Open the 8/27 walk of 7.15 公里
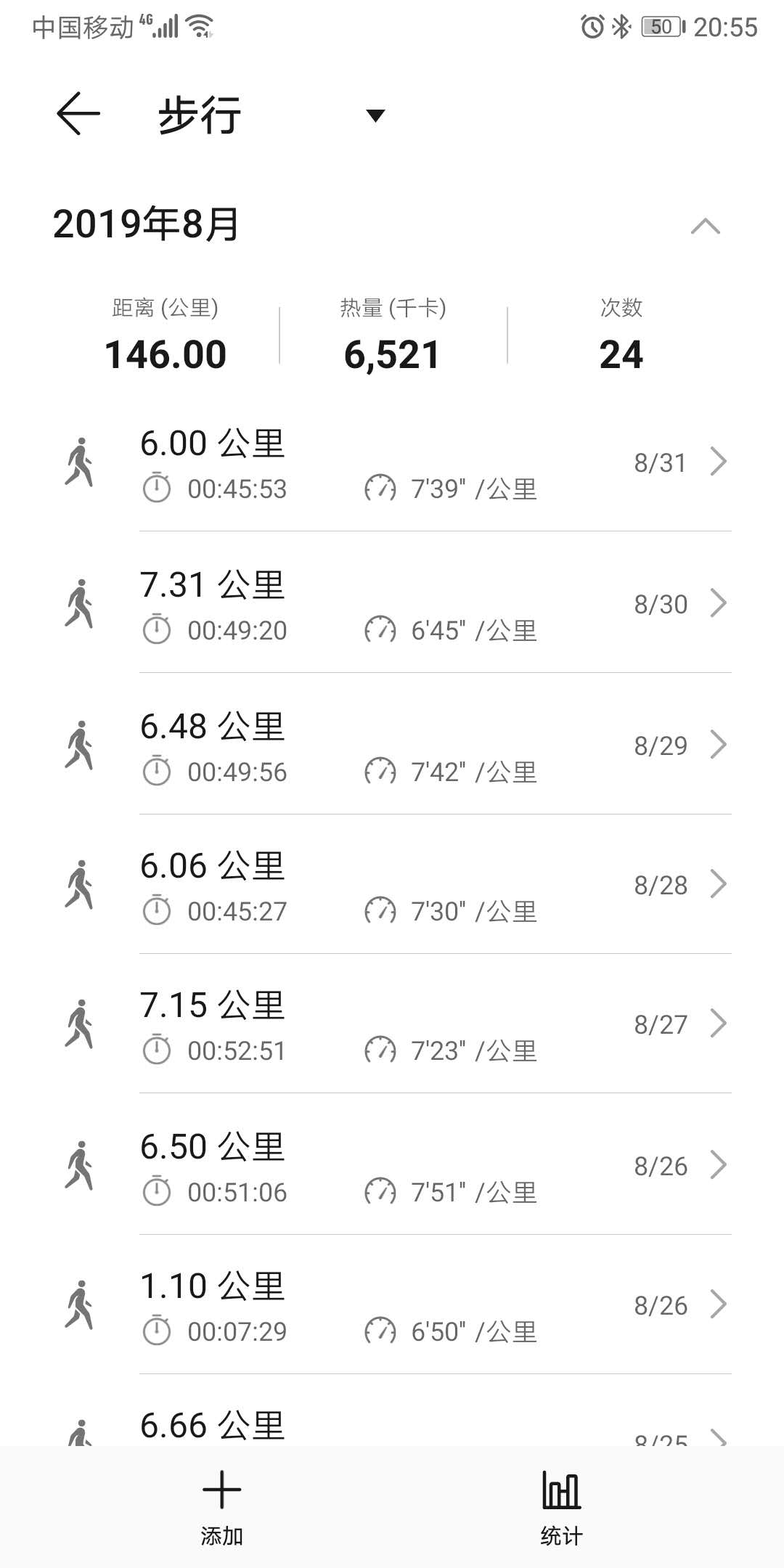This screenshot has height=1568, width=784. pos(434,1026)
